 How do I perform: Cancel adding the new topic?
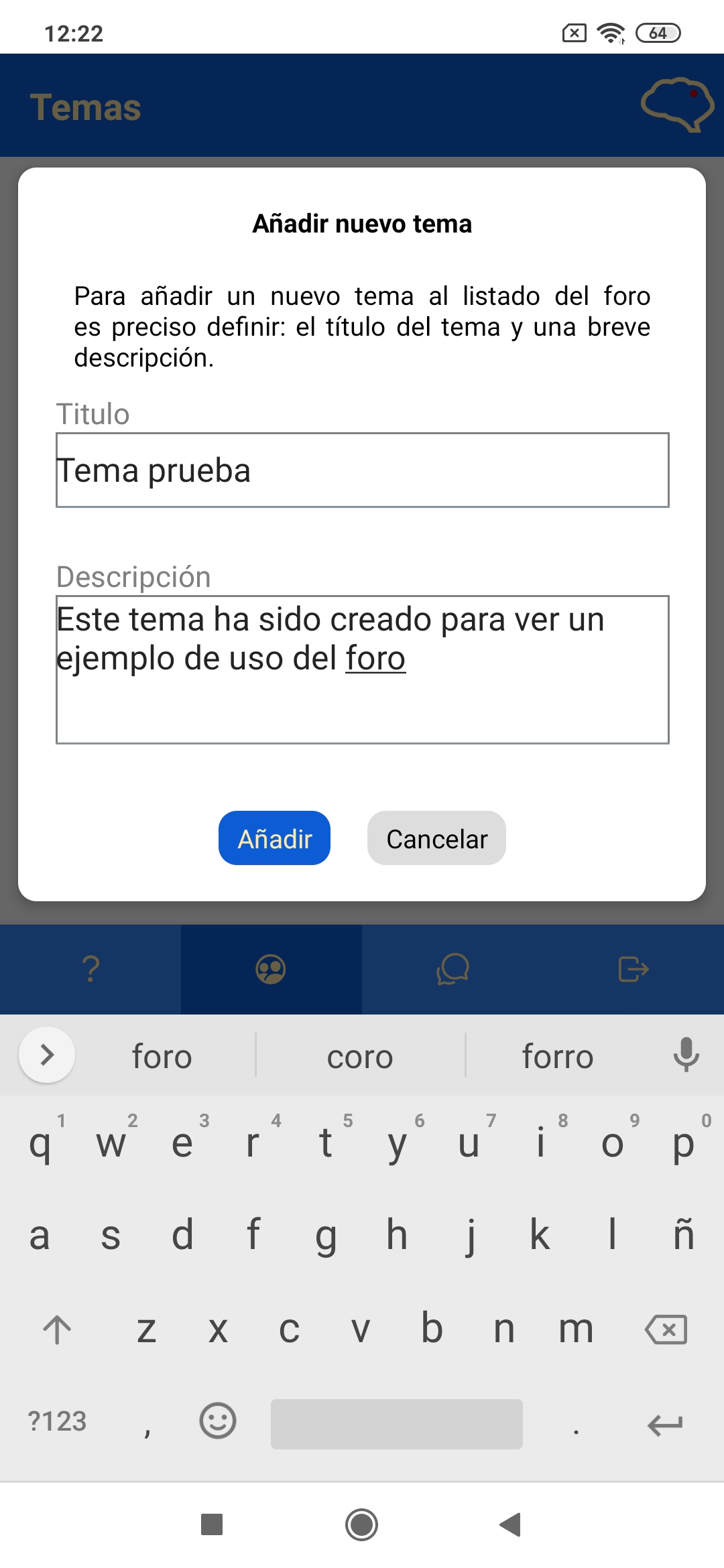(x=436, y=838)
